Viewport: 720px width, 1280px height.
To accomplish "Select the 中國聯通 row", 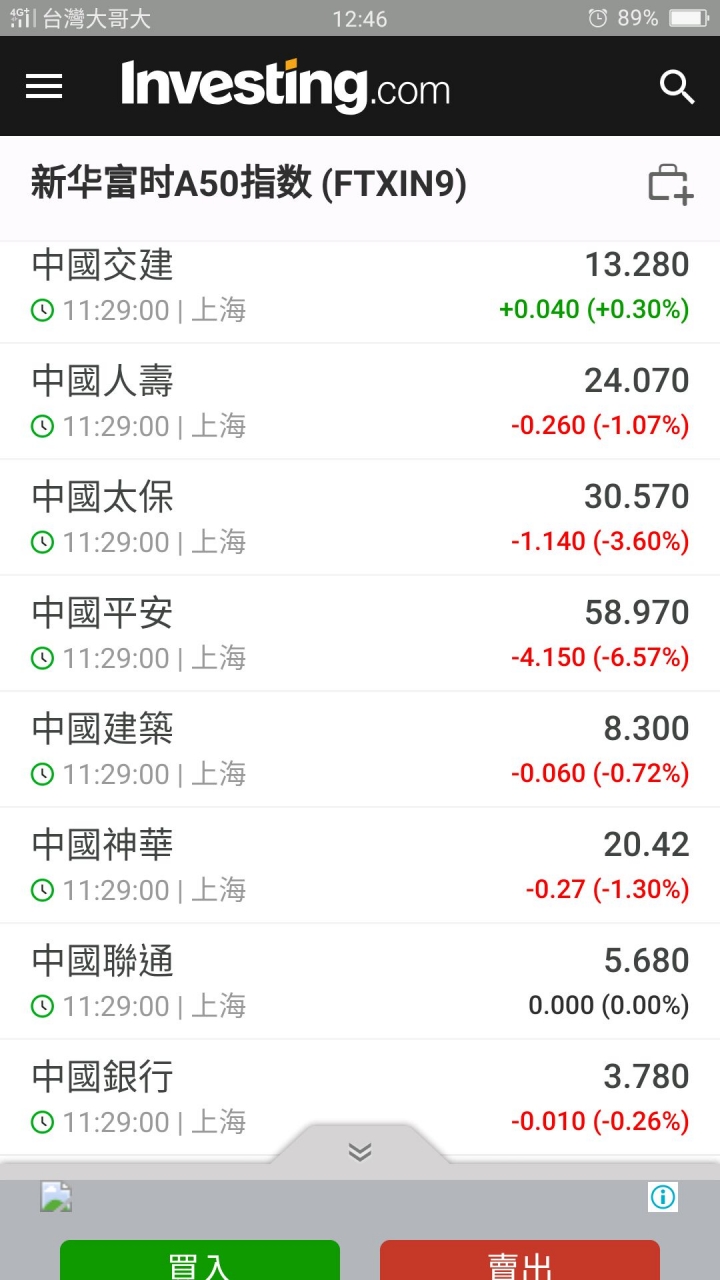I will pyautogui.click(x=360, y=981).
